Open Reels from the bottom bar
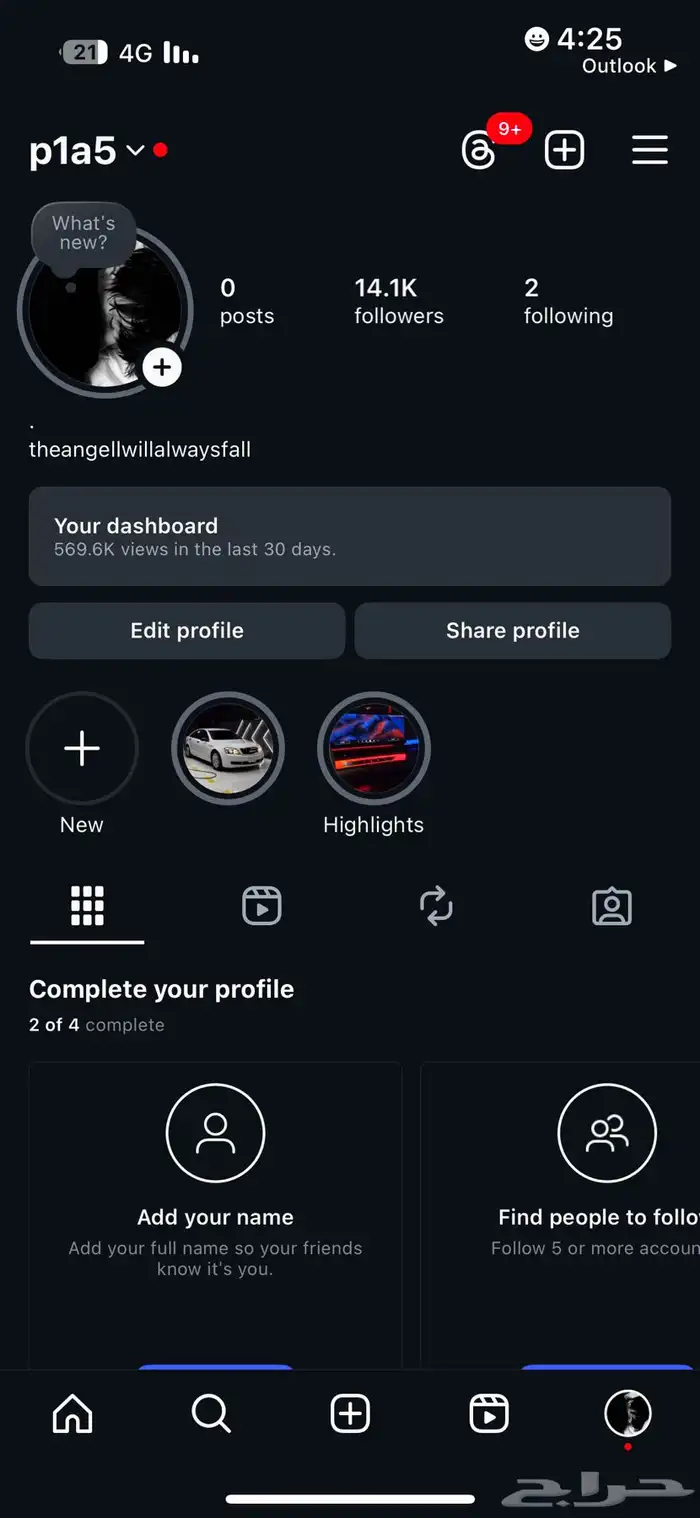This screenshot has width=700, height=1518. 489,1414
